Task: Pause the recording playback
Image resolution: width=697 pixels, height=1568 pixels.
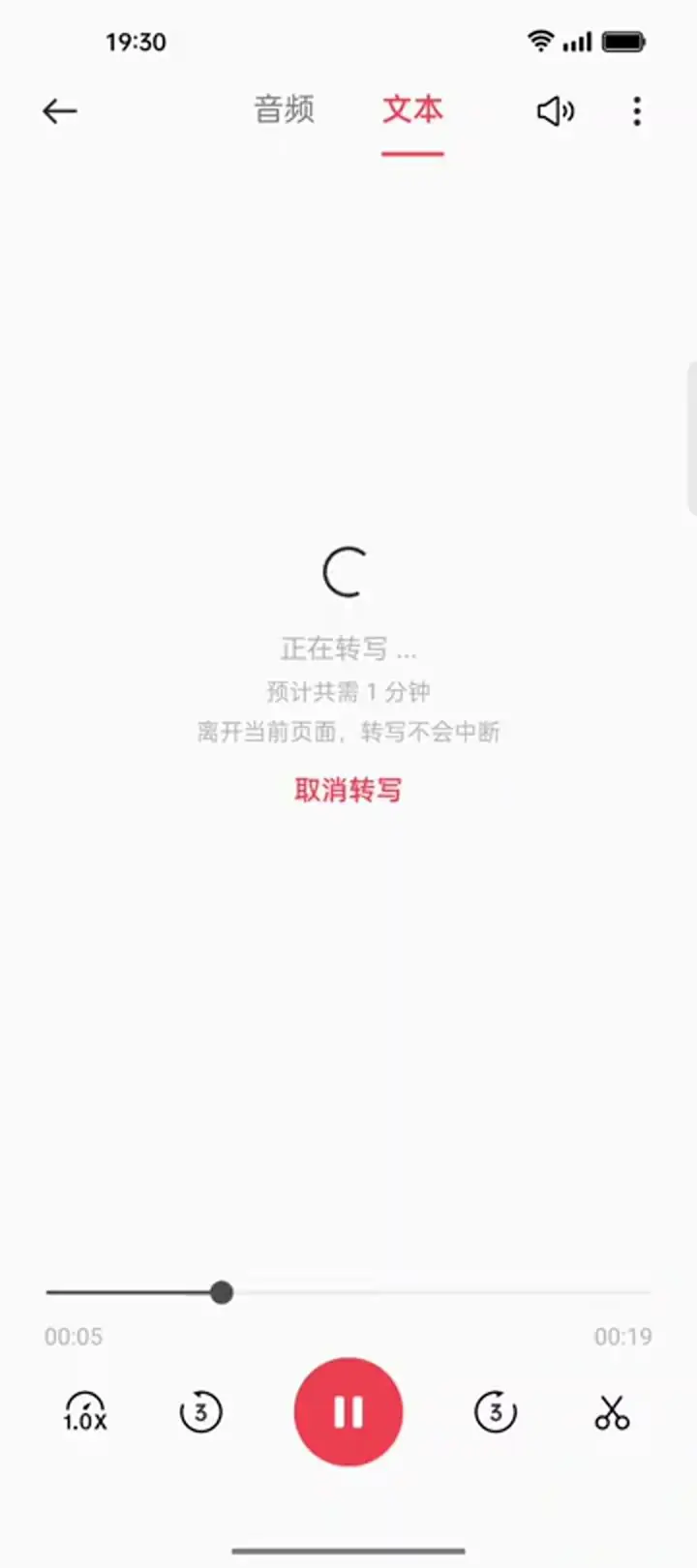Action: (x=348, y=1412)
